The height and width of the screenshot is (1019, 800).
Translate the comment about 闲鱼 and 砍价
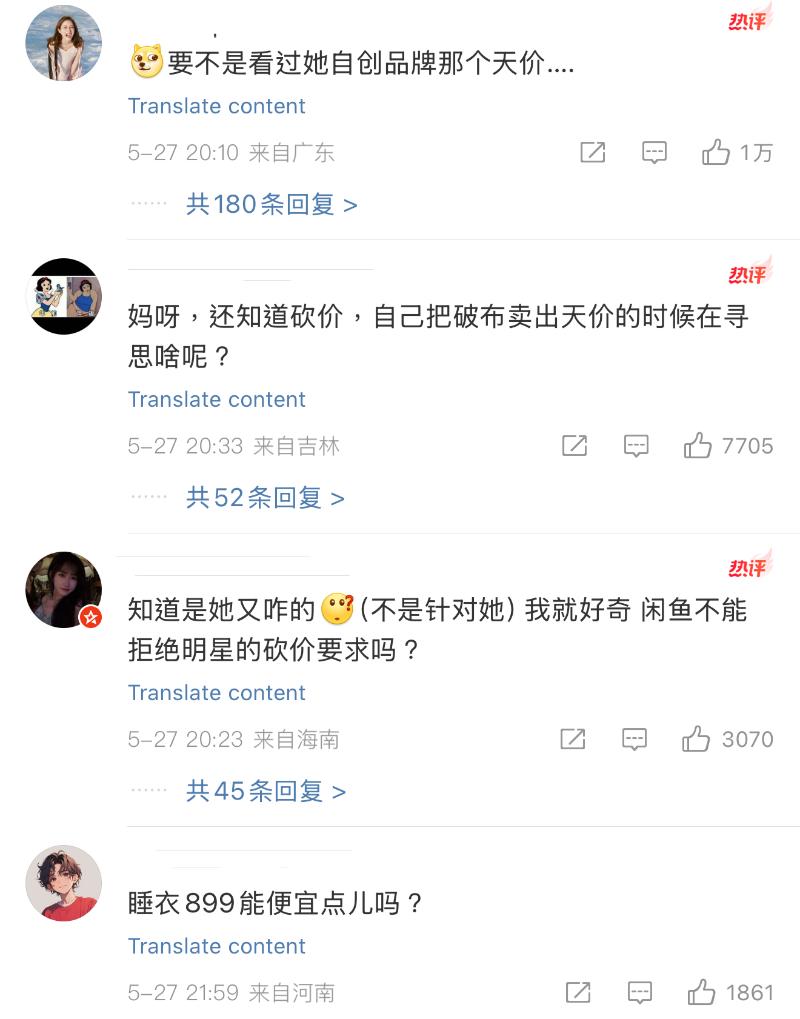point(217,692)
